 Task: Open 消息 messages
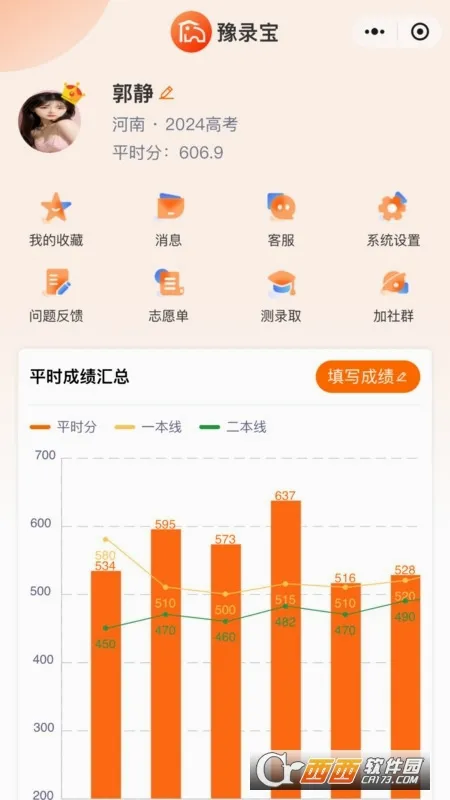point(168,220)
